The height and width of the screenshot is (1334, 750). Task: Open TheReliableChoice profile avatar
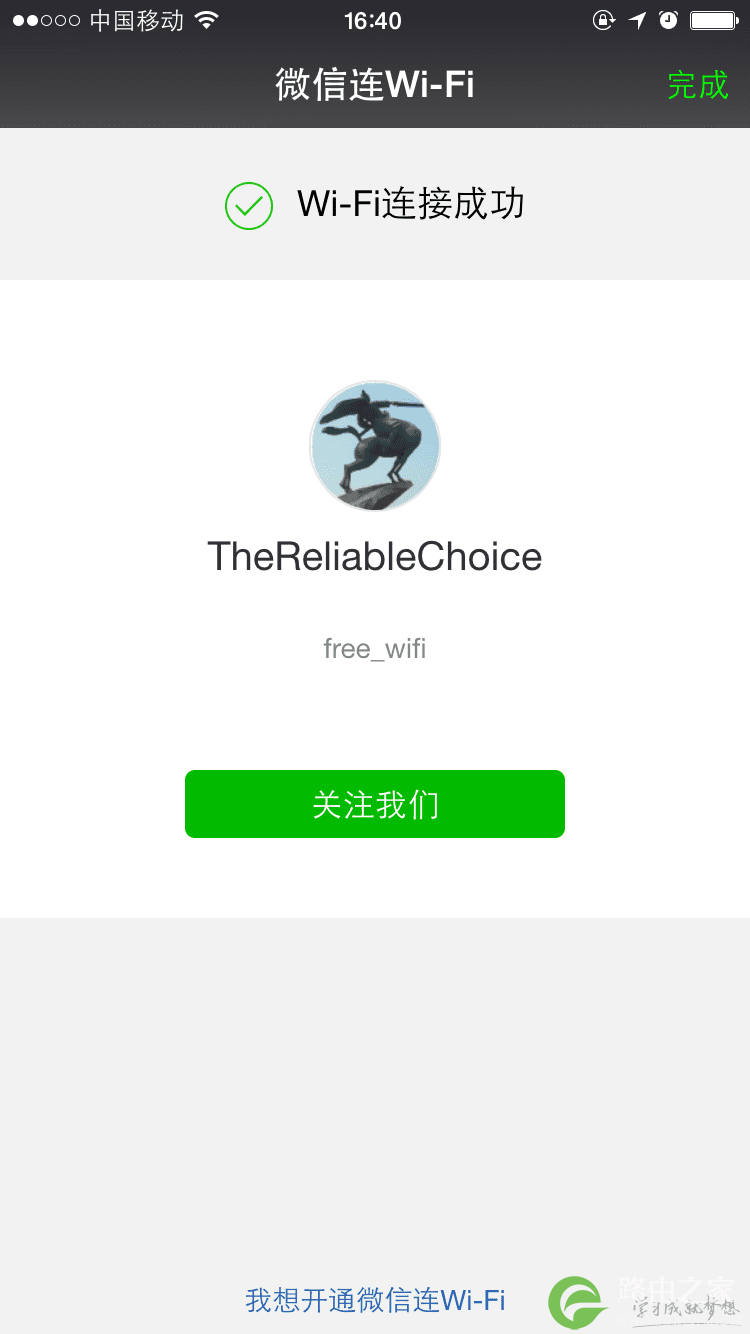pos(375,446)
